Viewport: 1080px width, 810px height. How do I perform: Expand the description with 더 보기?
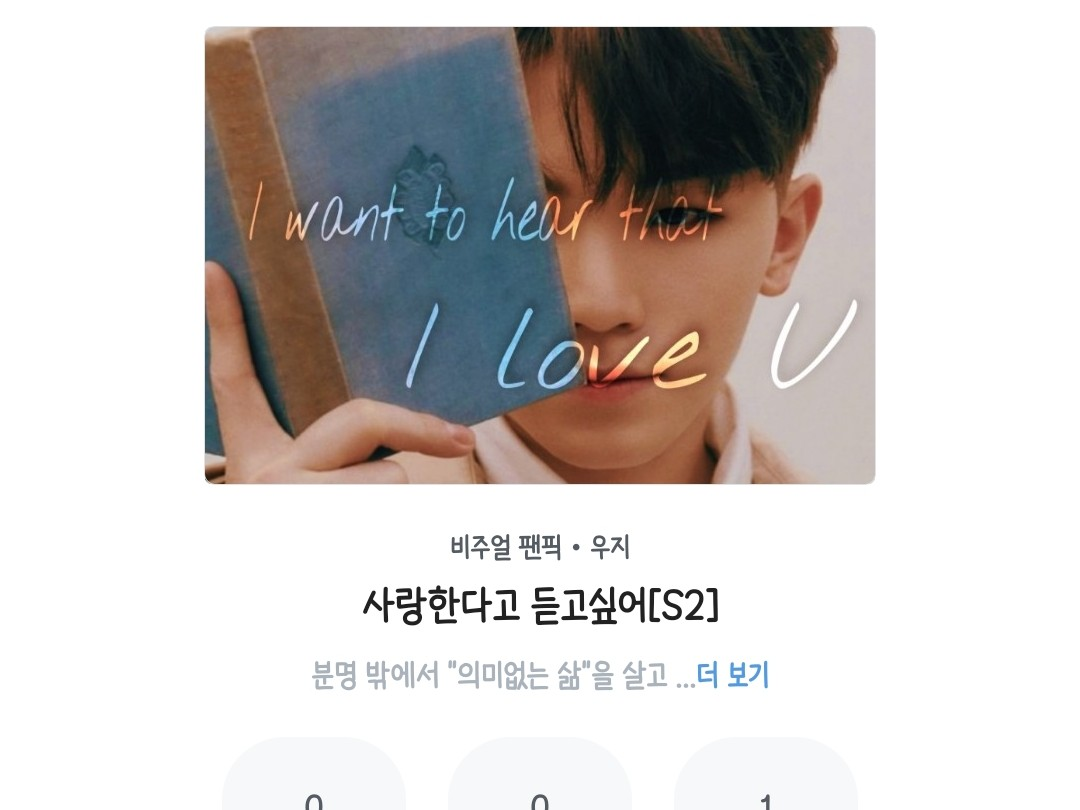coord(733,676)
